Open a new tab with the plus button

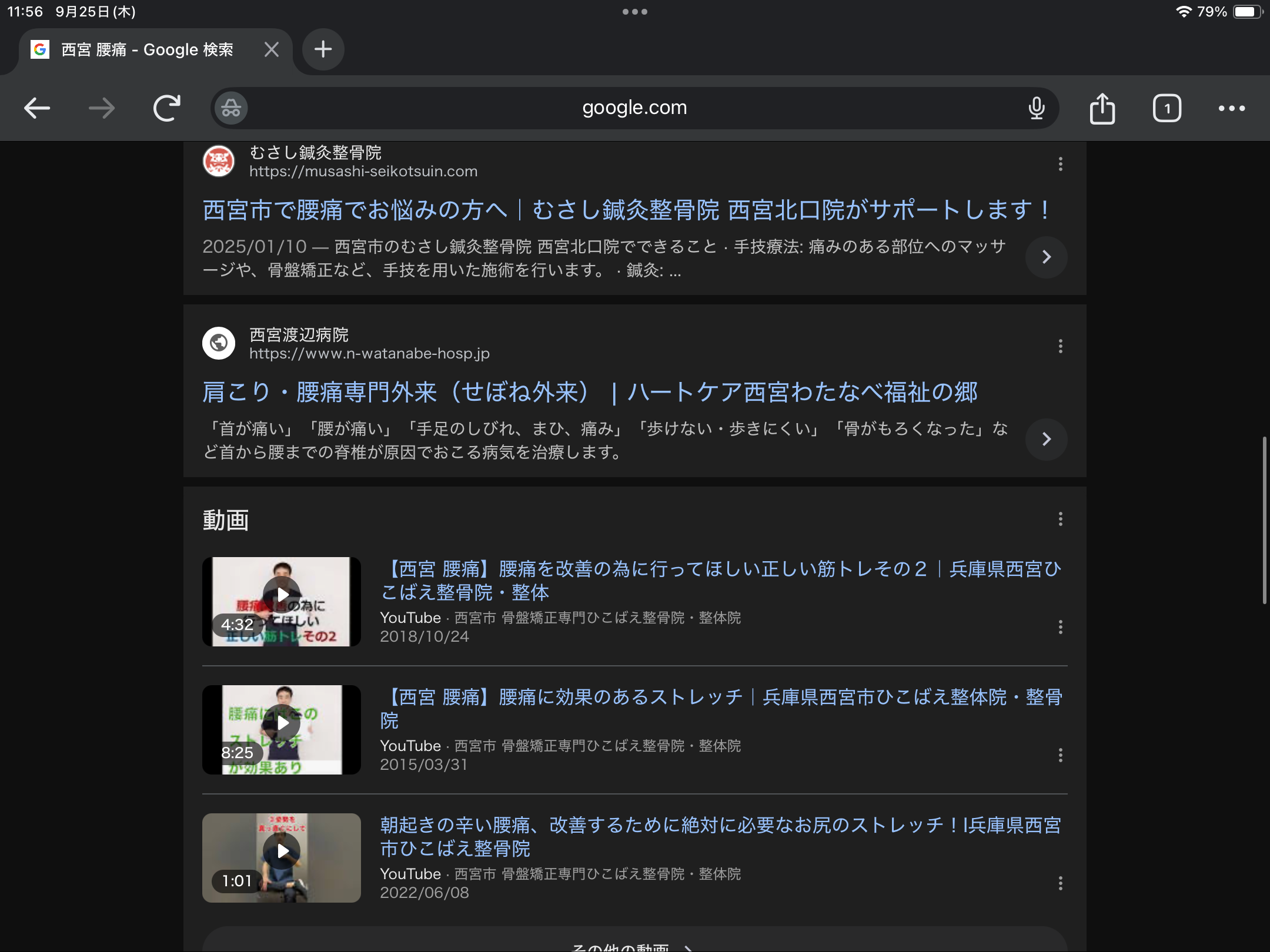coord(323,49)
